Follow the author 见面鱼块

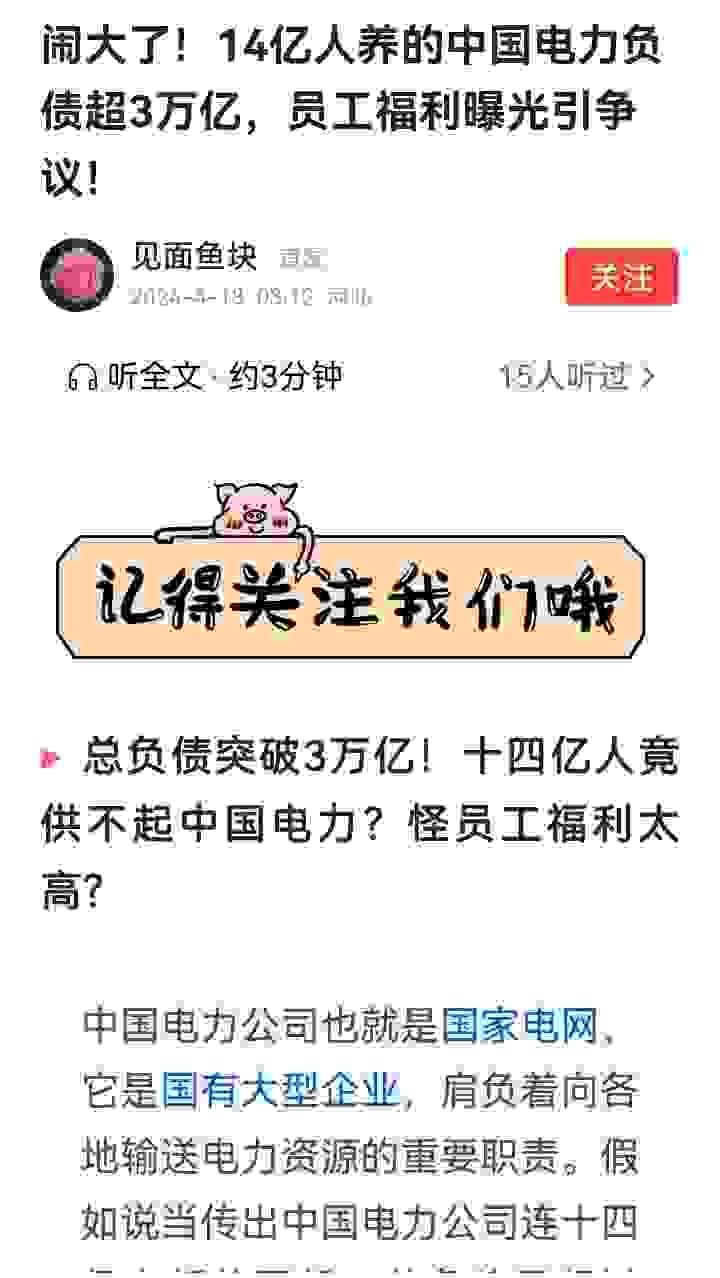(x=621, y=277)
